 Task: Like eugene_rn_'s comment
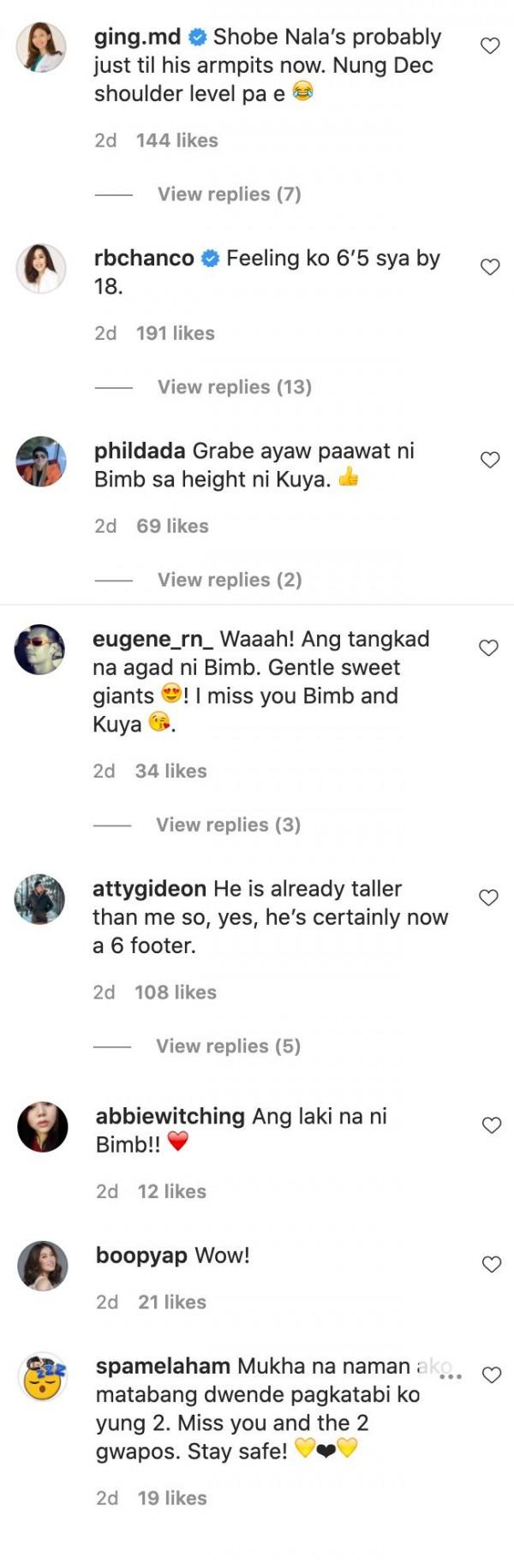pos(488,648)
